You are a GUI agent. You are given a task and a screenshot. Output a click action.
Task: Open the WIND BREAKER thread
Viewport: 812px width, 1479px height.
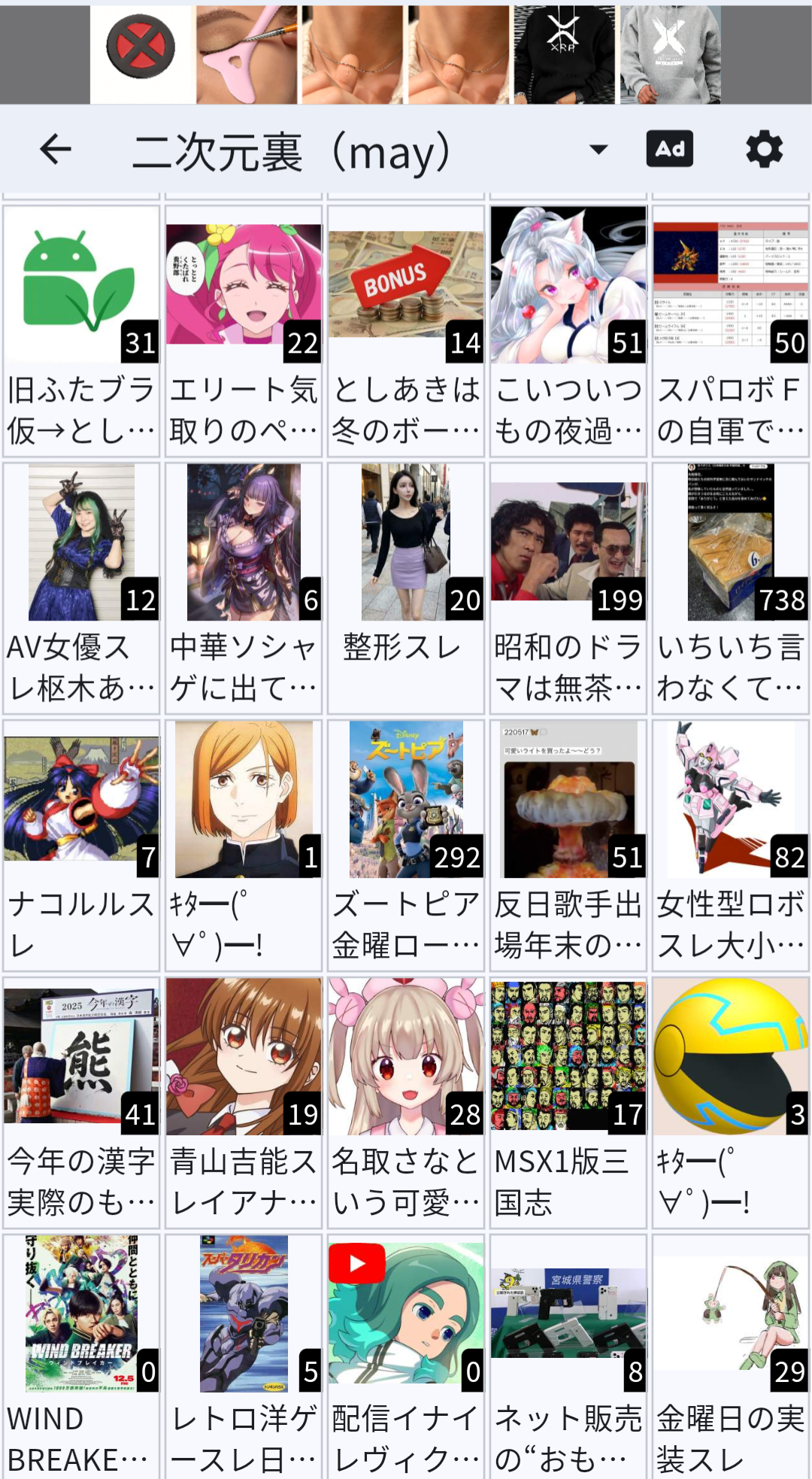click(x=81, y=1354)
